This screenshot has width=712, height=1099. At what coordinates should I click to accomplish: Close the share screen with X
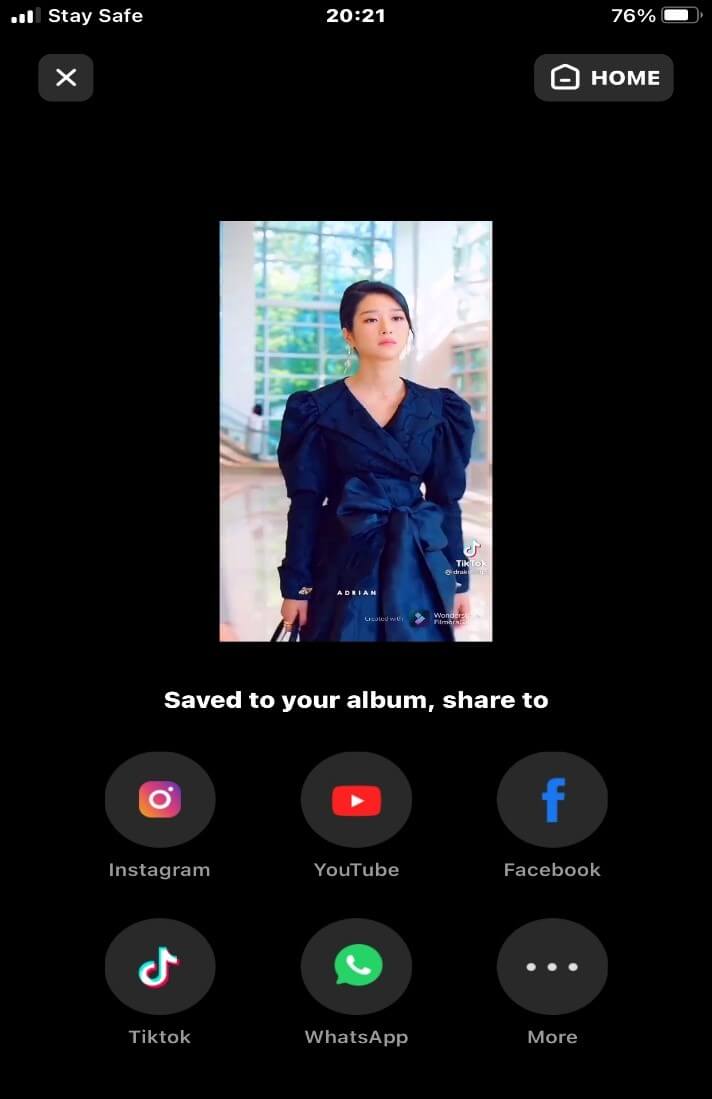tap(66, 78)
